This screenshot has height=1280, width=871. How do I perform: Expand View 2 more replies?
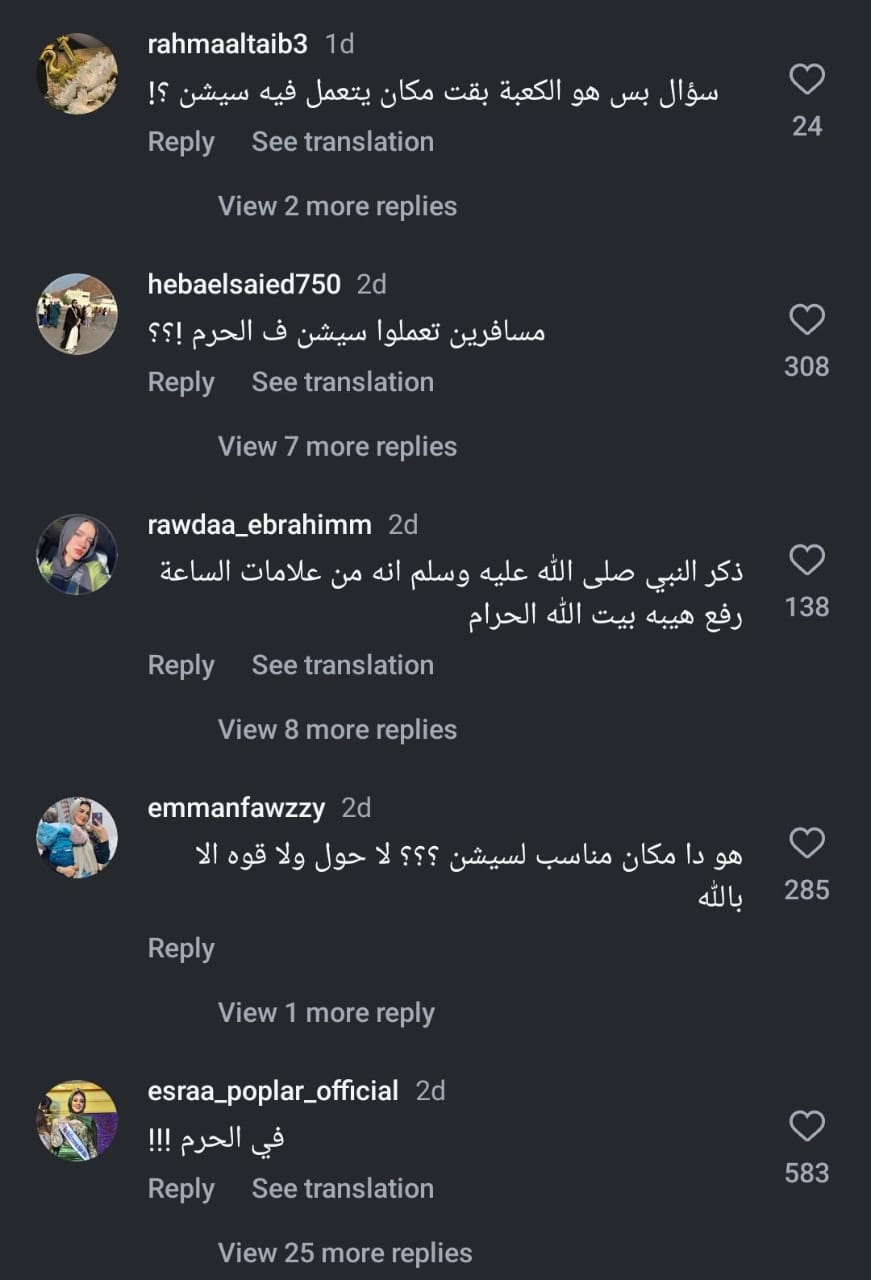pos(337,206)
